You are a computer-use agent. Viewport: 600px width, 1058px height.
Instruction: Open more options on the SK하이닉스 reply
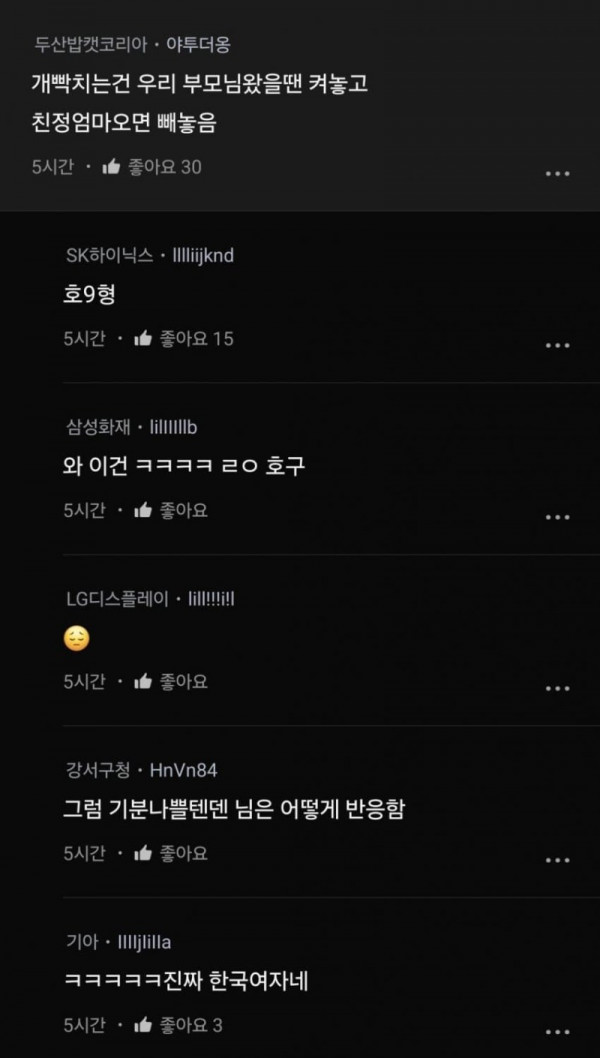[x=557, y=345]
